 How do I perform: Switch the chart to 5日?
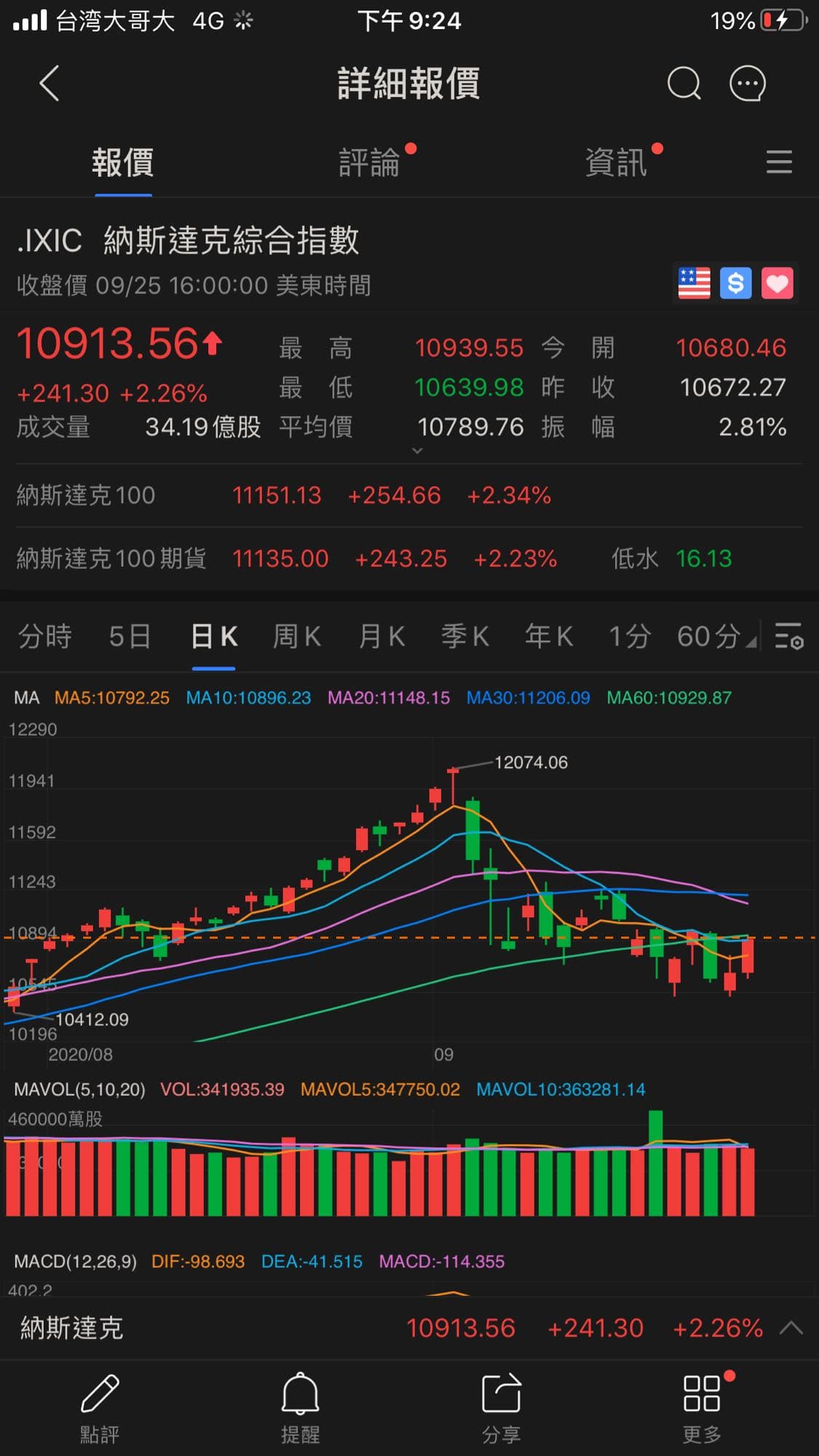click(130, 636)
